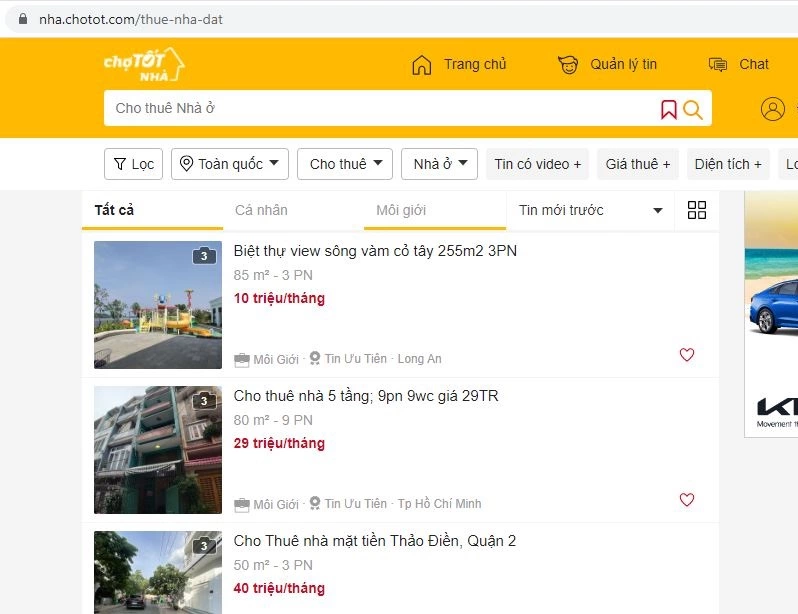Save this search with bookmark icon
Viewport: 798px width, 614px height.
coord(668,109)
